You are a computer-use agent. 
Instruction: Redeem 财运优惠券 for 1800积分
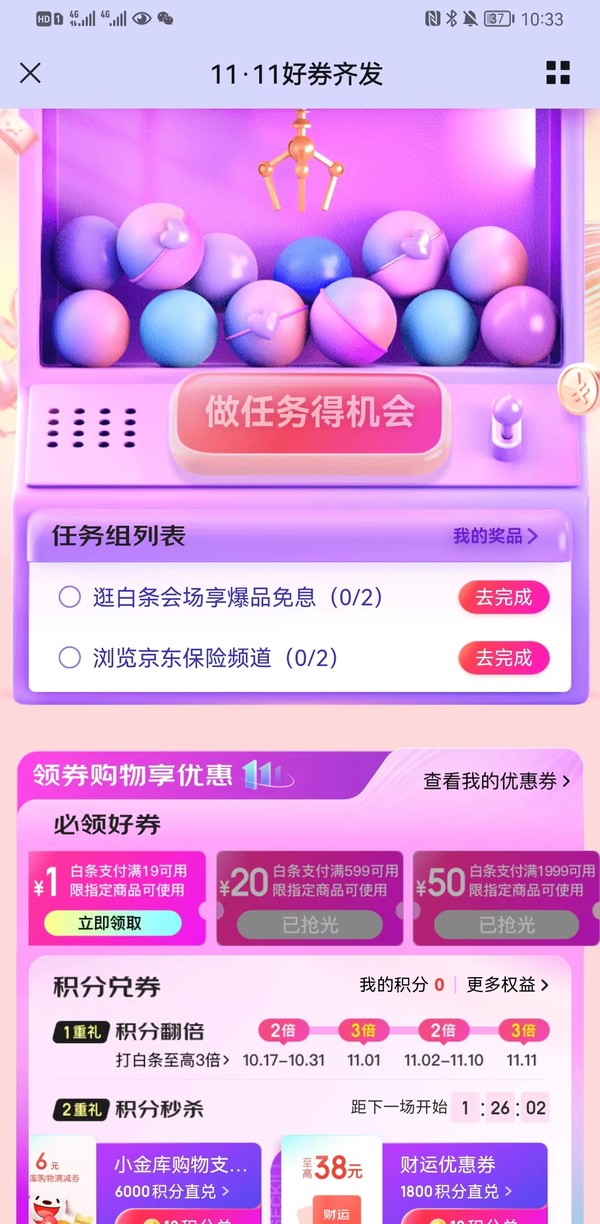point(456,1191)
